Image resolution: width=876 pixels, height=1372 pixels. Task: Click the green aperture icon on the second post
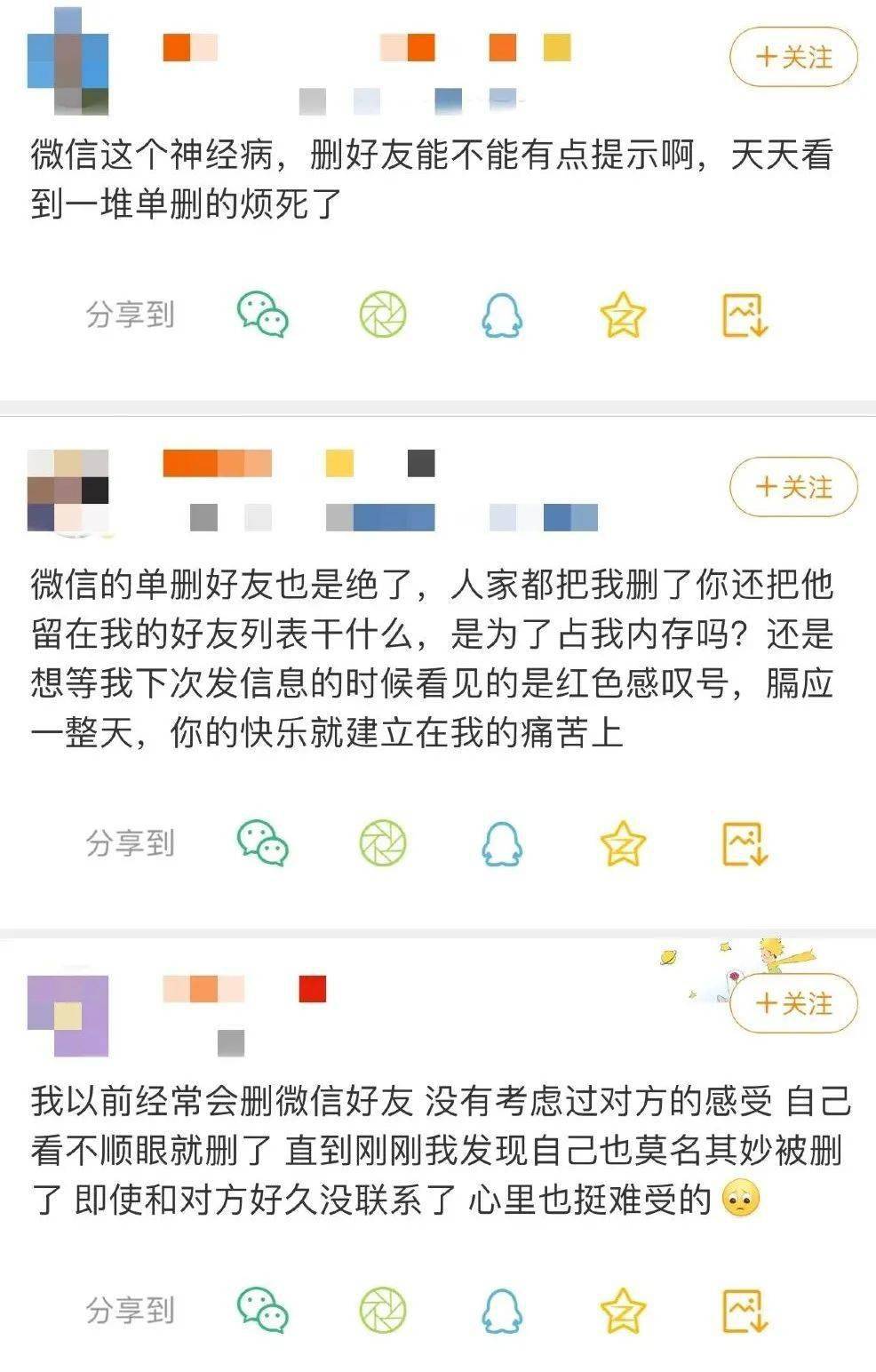coord(381,842)
